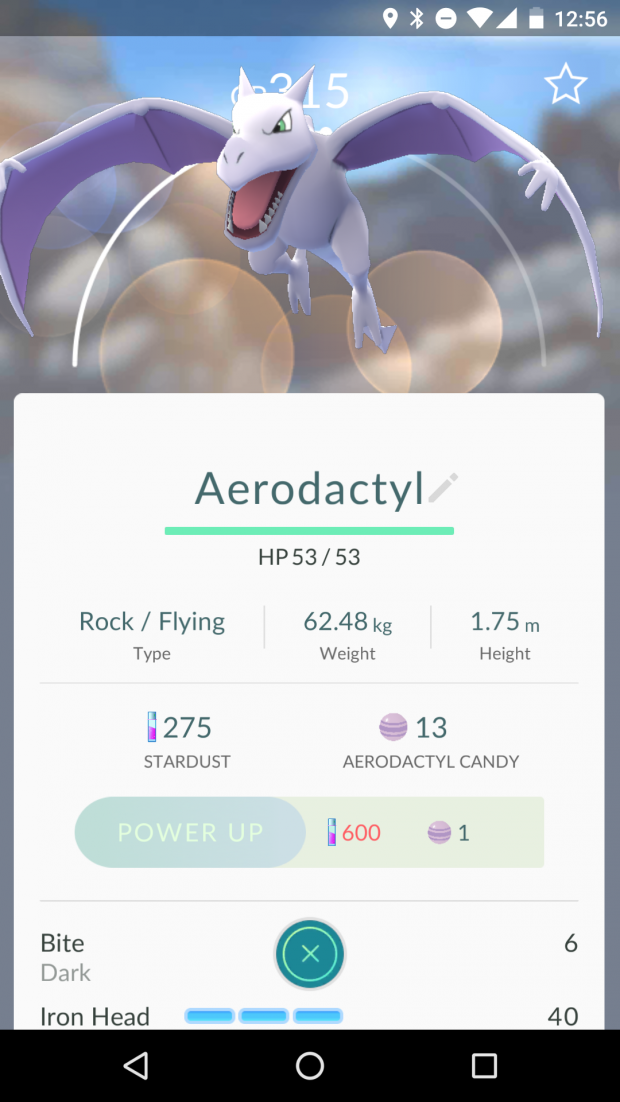Mark Aerodactyl as favorite with the star
The image size is (620, 1102).
pos(566,84)
